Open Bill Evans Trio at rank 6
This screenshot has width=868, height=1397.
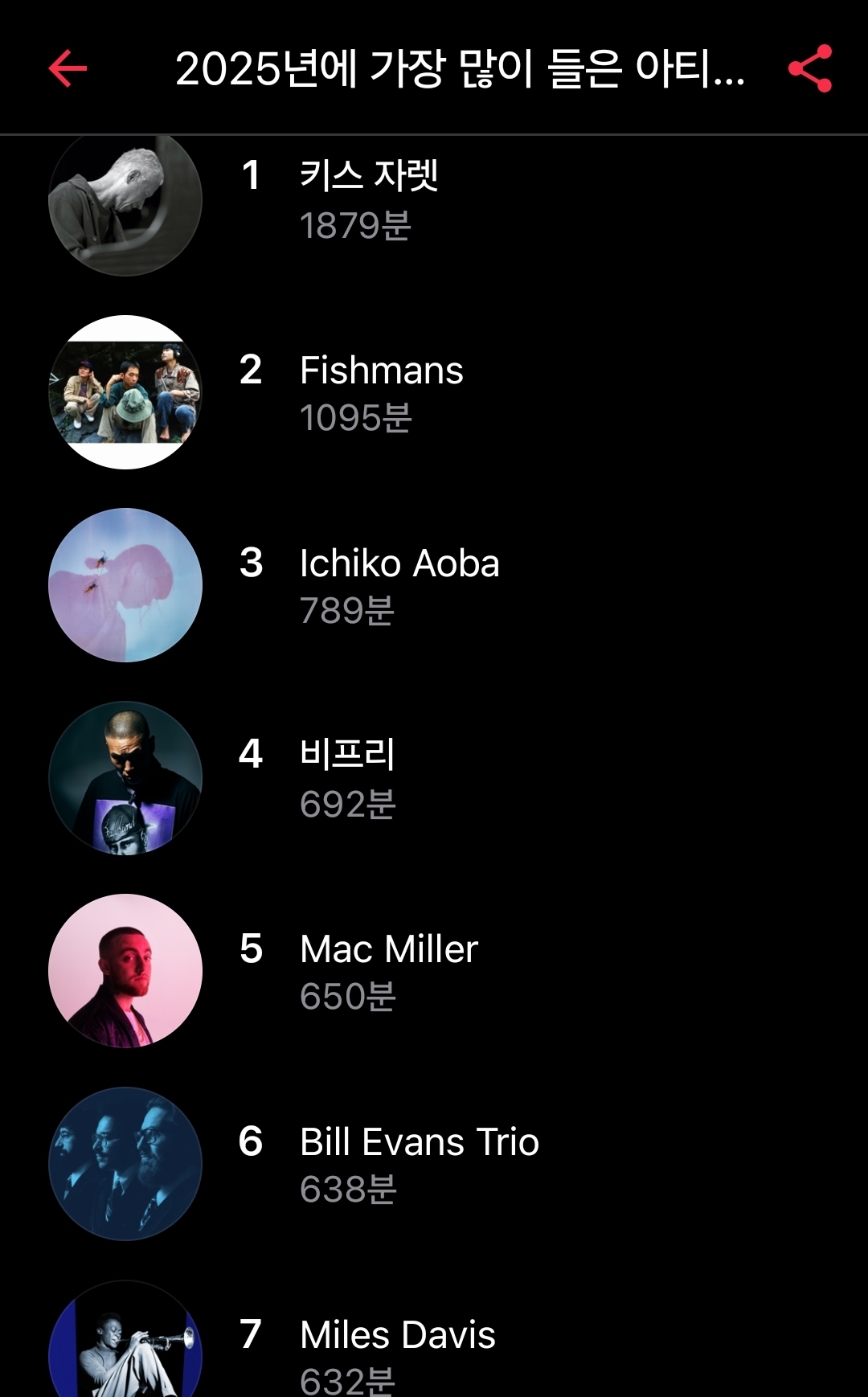420,1142
